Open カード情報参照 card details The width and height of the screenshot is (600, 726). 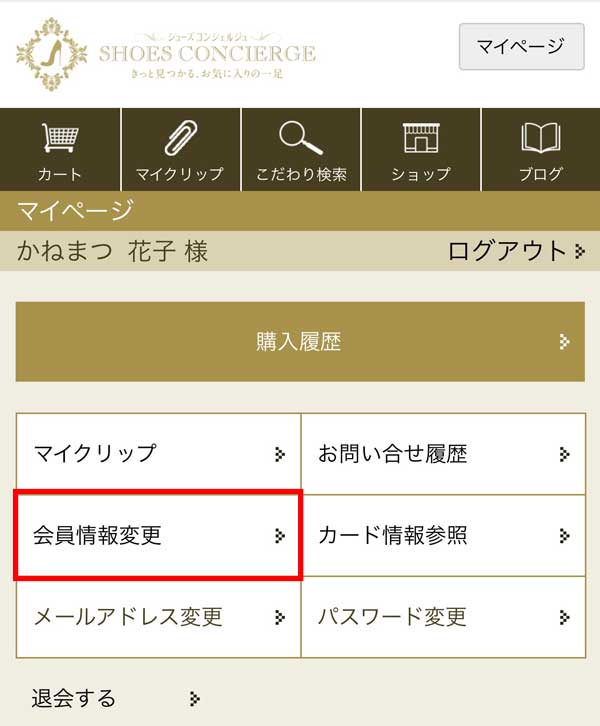point(443,536)
